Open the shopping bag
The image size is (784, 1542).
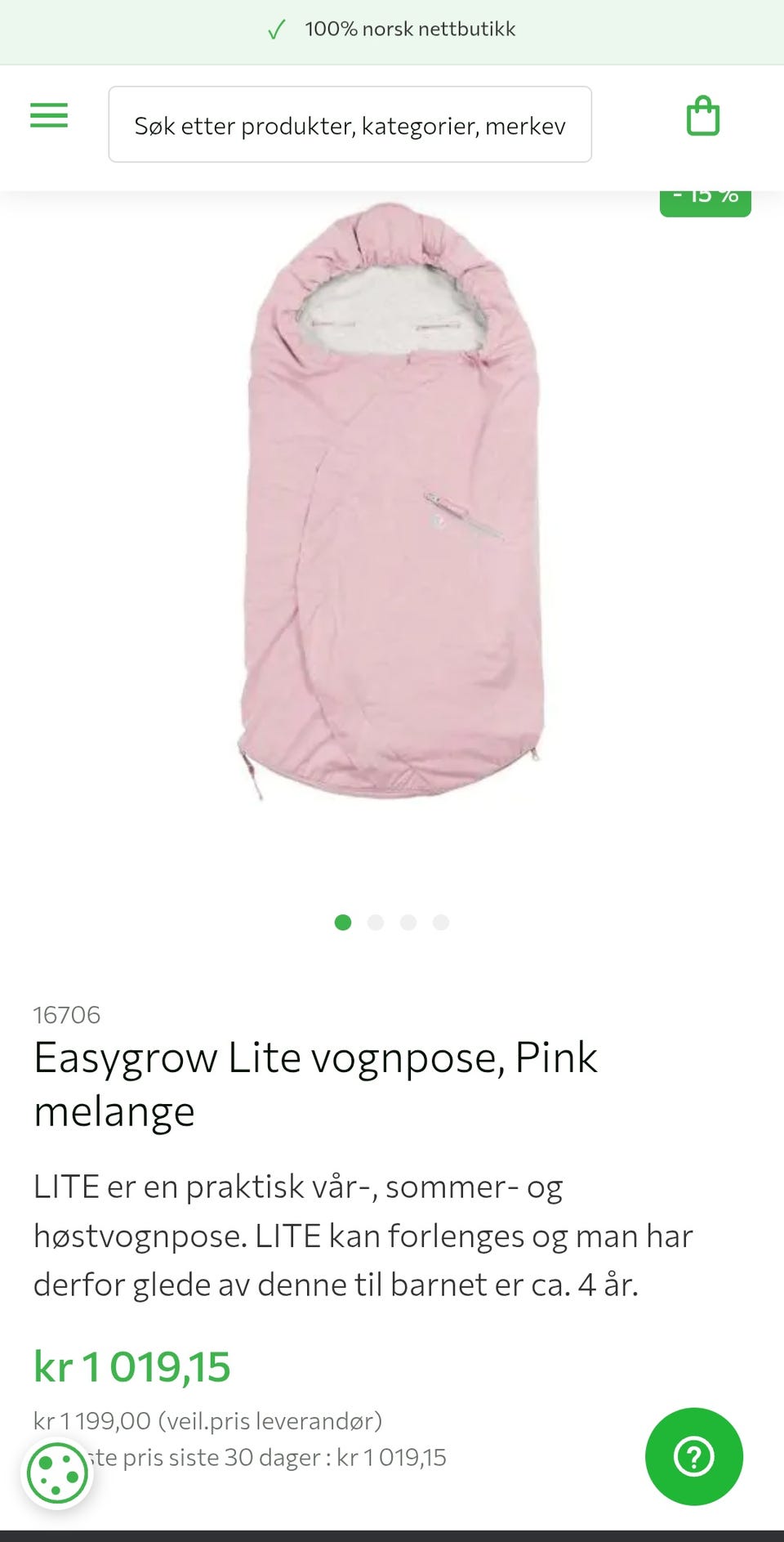[702, 116]
